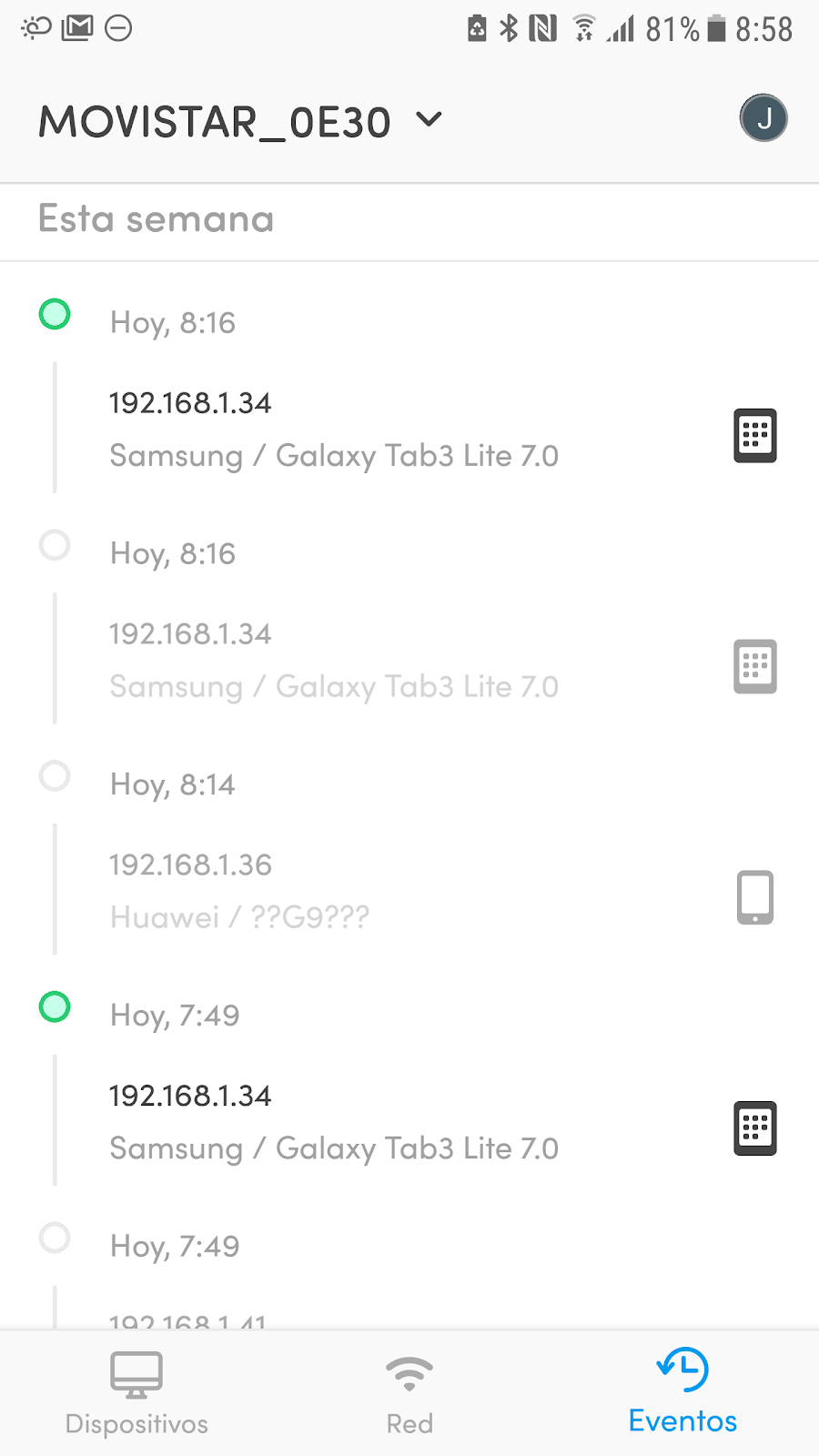
Task: Select the Eventos tab
Action: 682,1393
